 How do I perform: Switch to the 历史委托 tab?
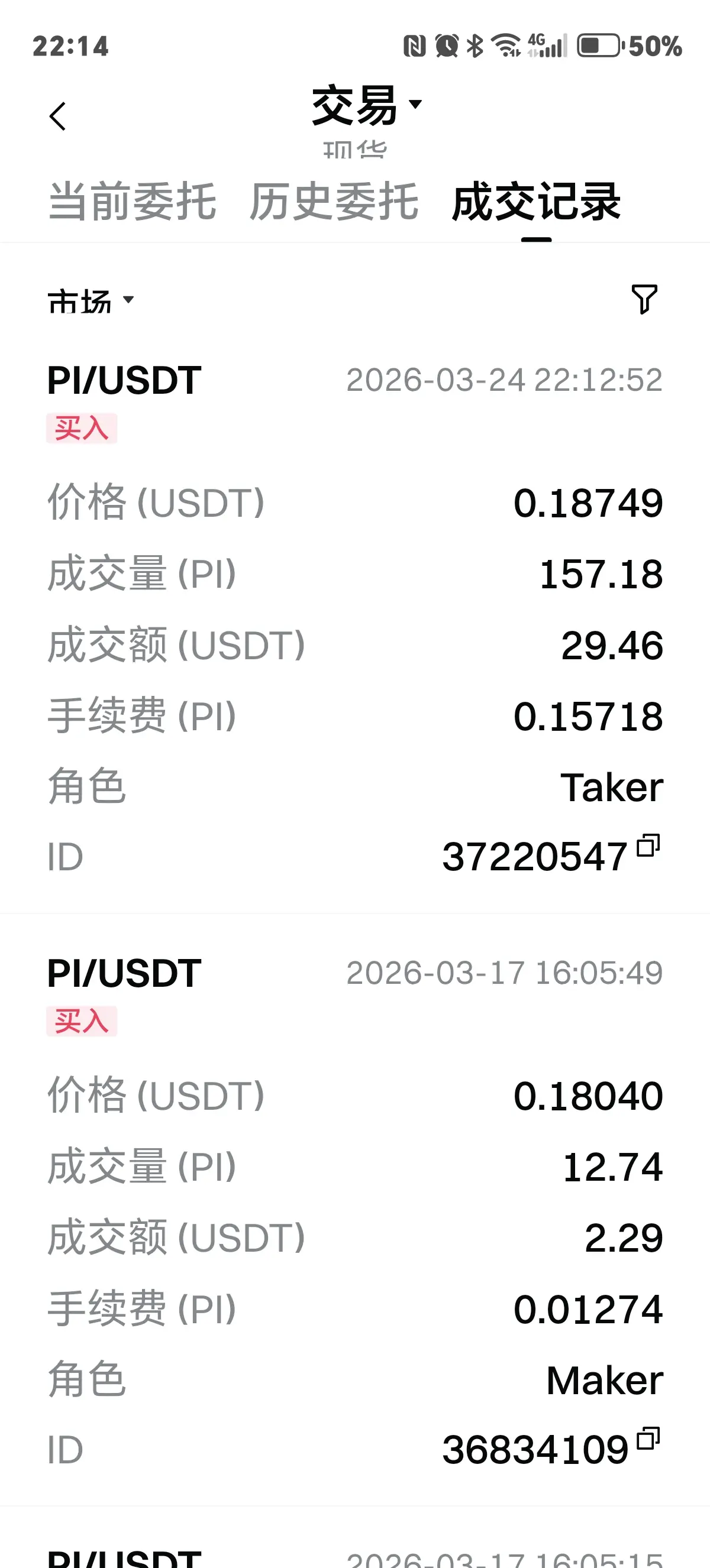334,202
